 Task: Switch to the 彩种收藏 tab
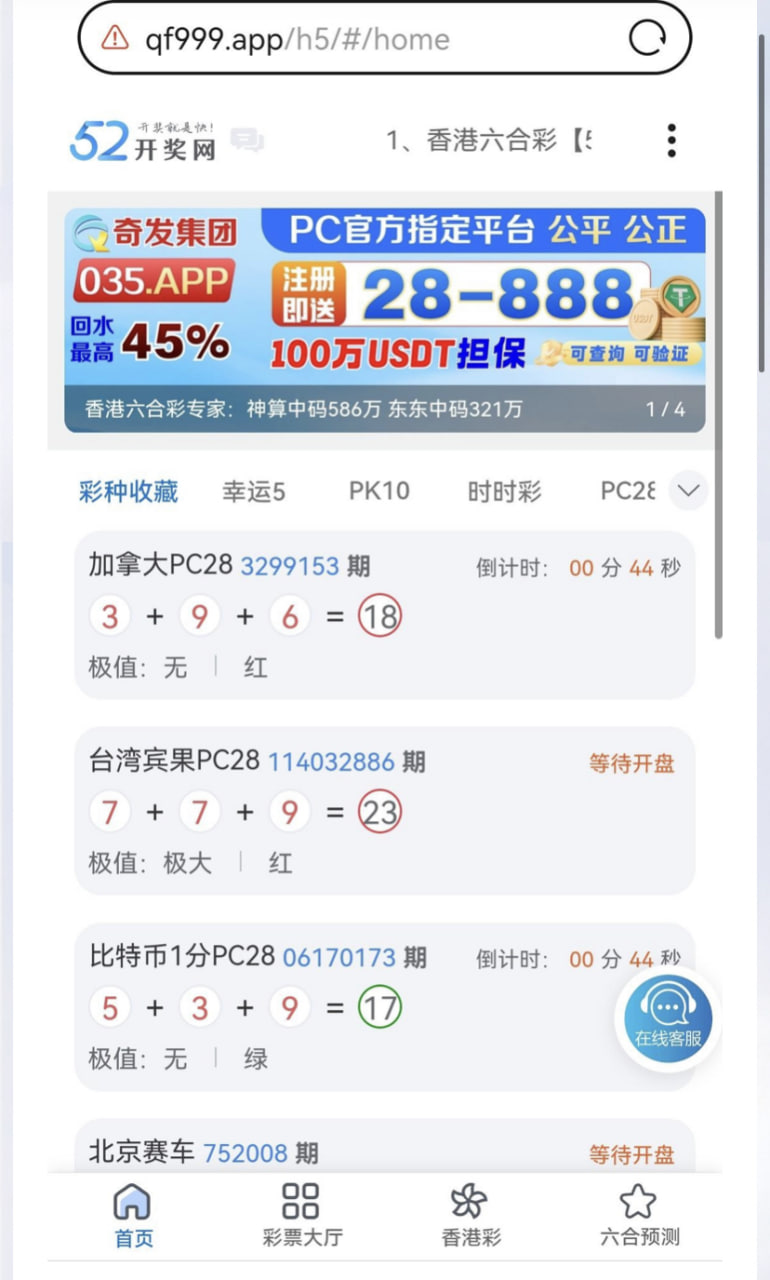pos(128,491)
